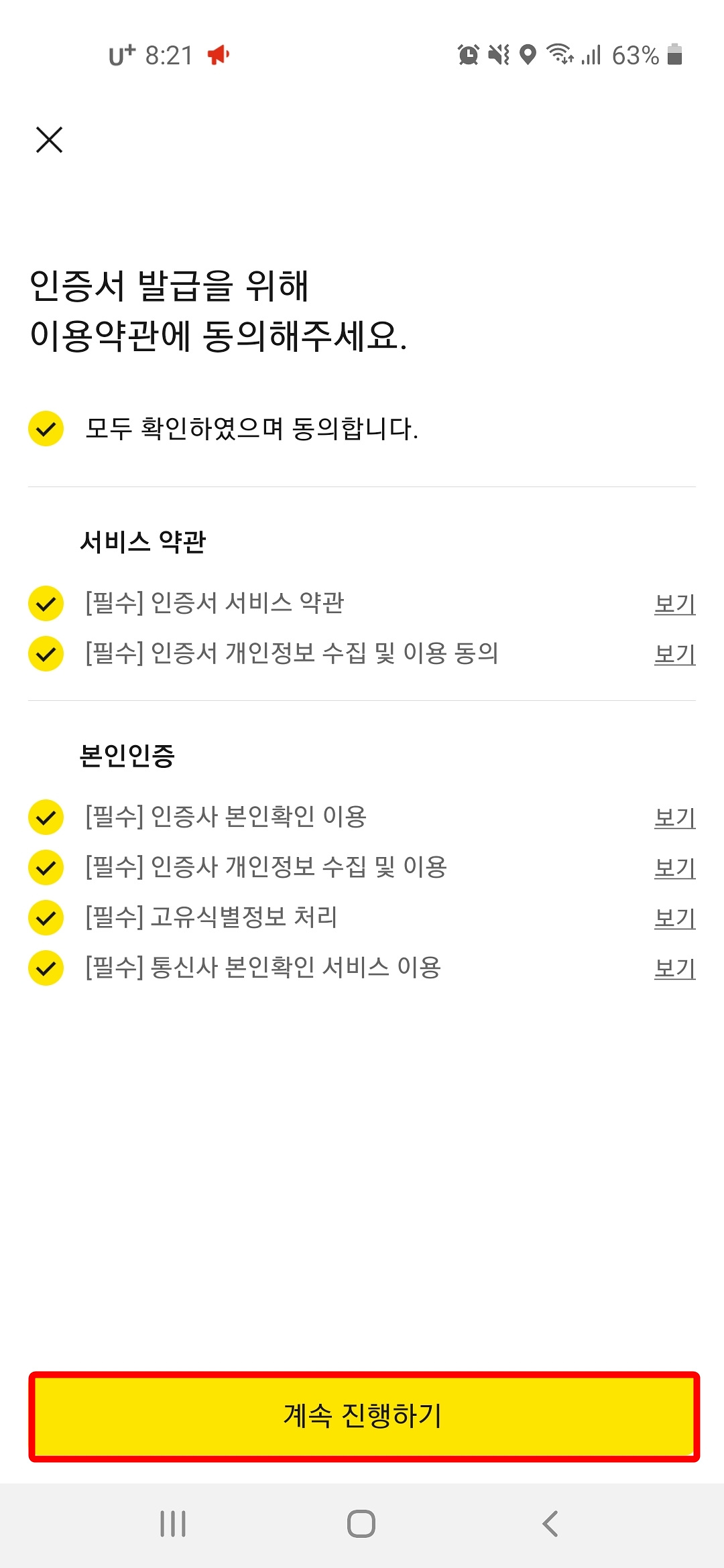Tap the alarm clock icon in the status bar
Viewport: 724px width, 1568px height.
[x=468, y=57]
